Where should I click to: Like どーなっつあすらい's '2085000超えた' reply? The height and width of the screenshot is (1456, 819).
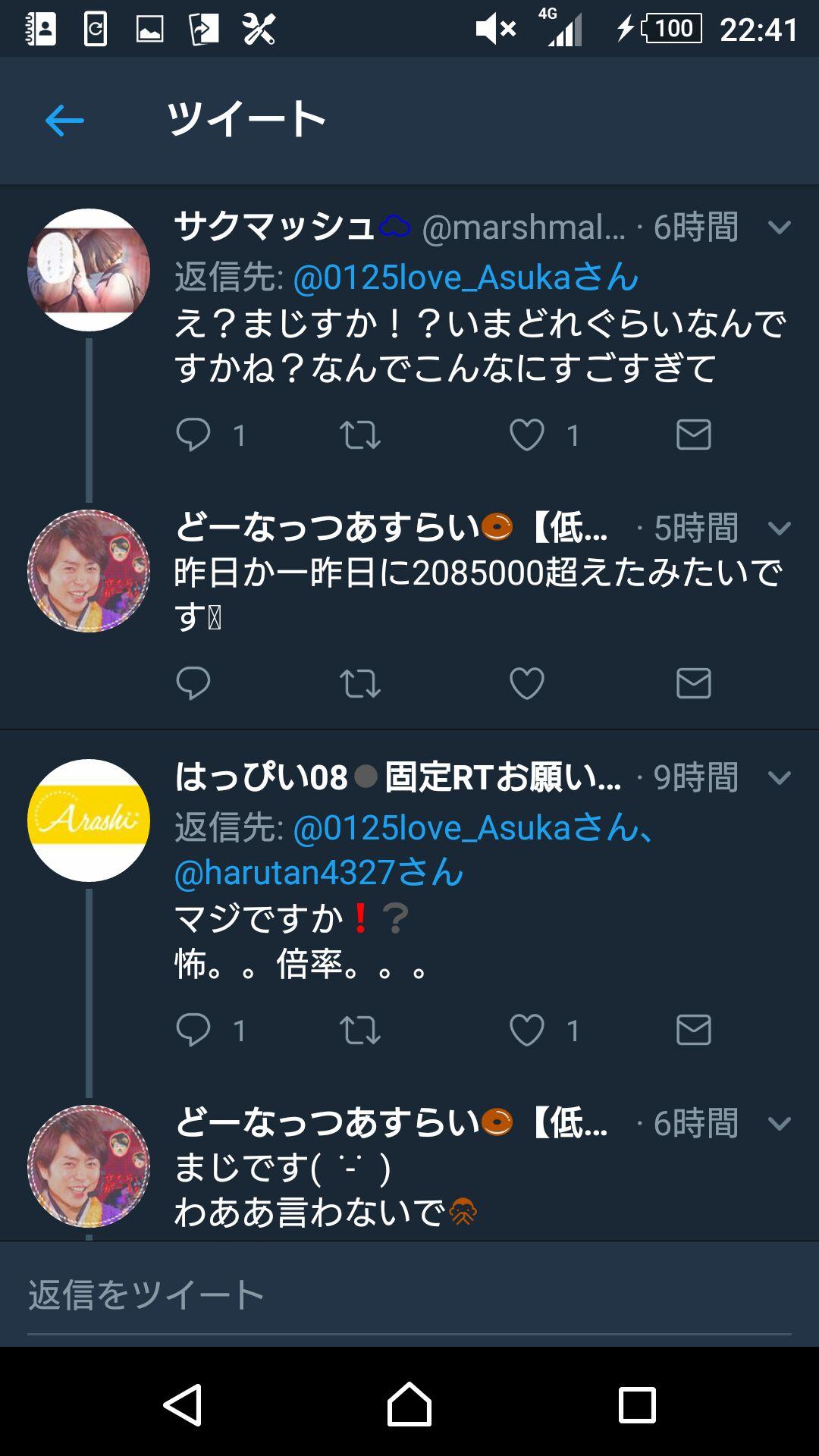528,682
